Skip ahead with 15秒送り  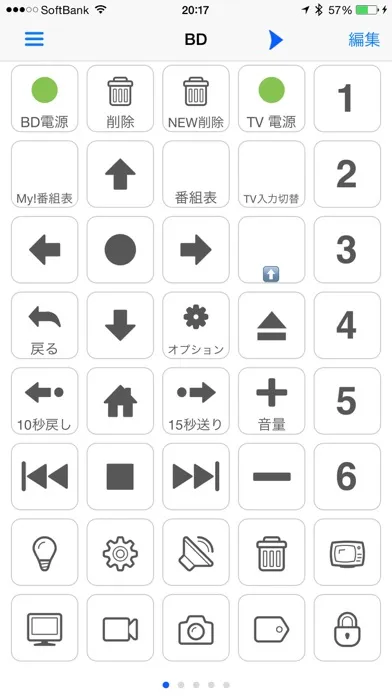point(196,401)
